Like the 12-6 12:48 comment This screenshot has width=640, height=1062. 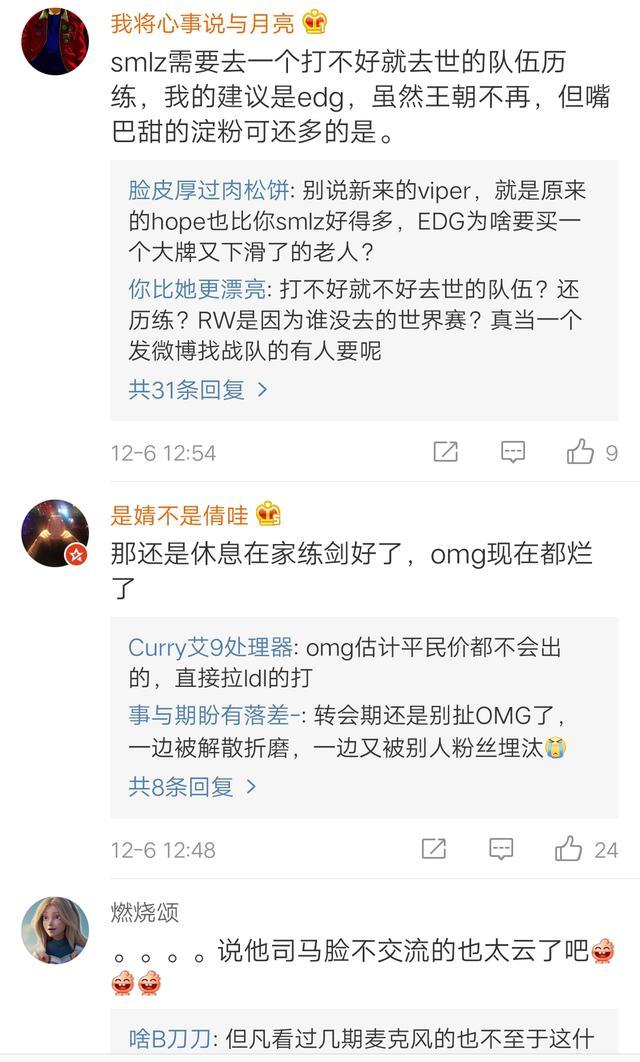tap(569, 849)
